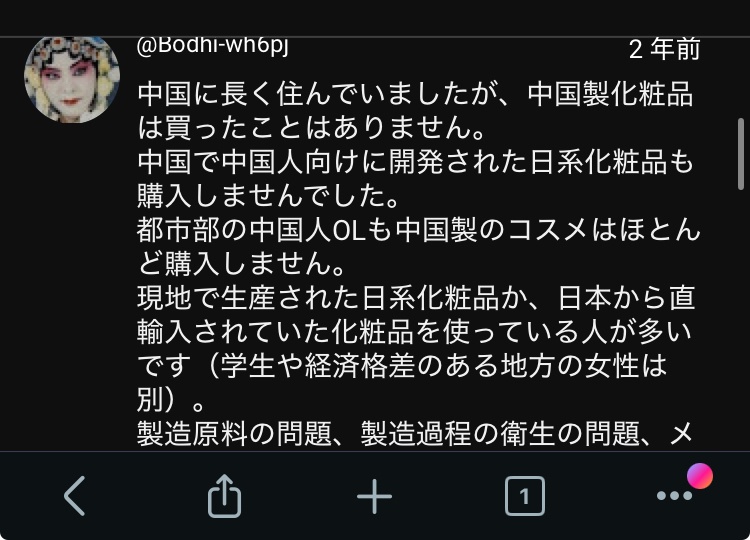The width and height of the screenshot is (750, 540).
Task: Open a new browser tab
Action: point(374,495)
